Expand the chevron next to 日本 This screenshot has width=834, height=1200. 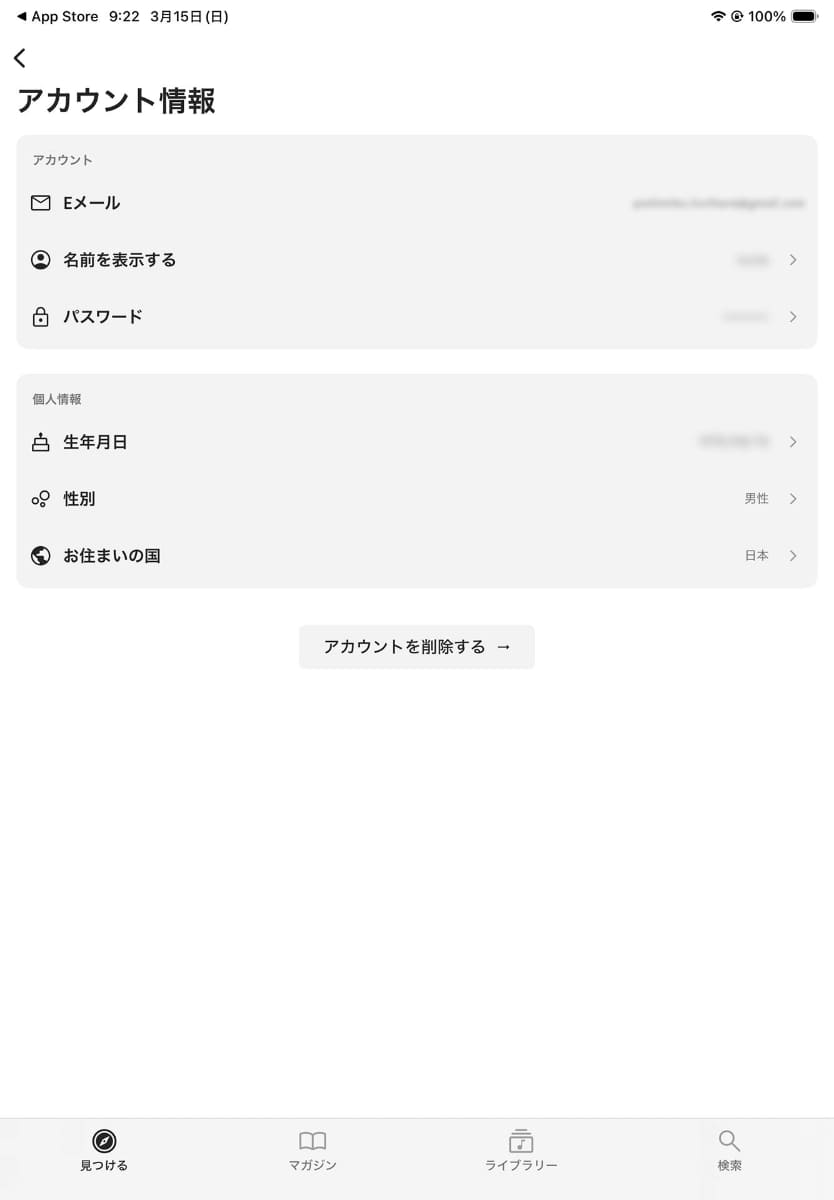[x=793, y=556]
